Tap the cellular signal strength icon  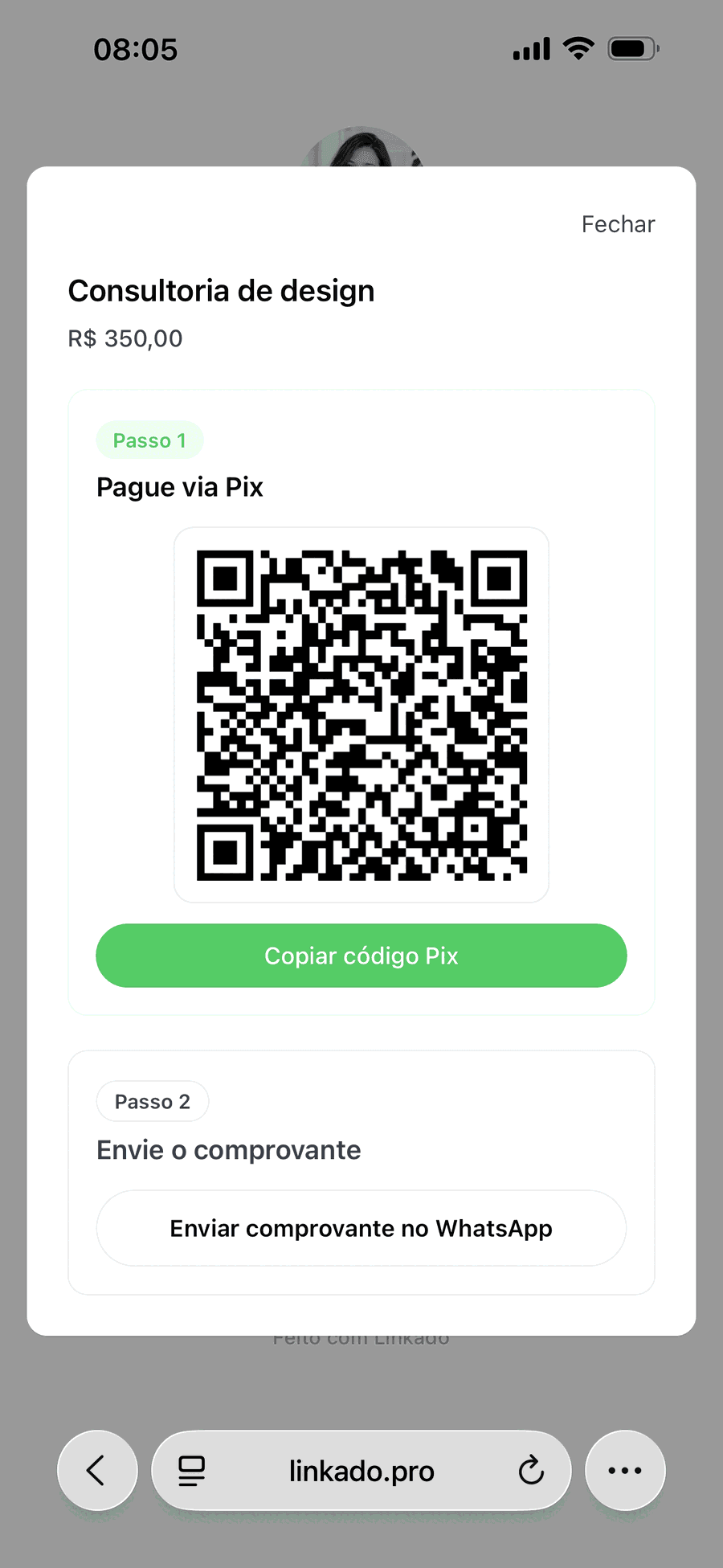tap(530, 48)
